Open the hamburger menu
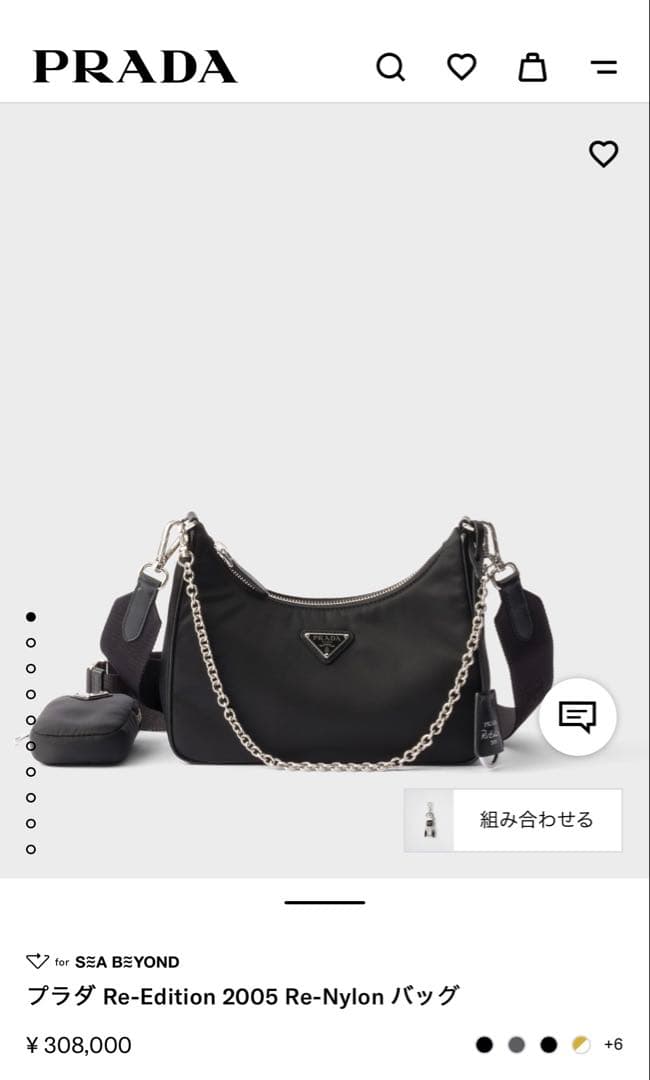Screen dimensions: 650x1080 pyautogui.click(x=604, y=67)
